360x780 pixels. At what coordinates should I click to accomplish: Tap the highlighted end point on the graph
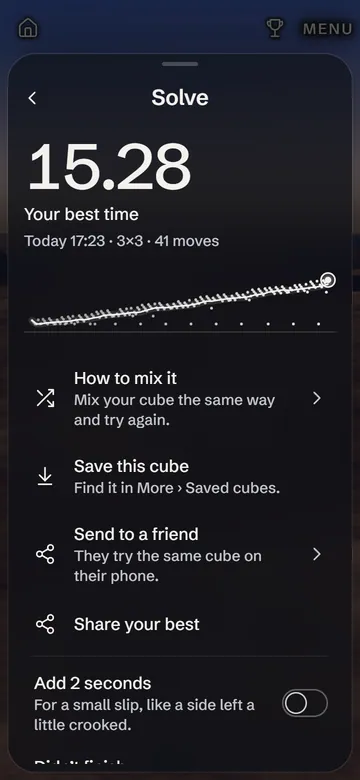[x=328, y=280]
